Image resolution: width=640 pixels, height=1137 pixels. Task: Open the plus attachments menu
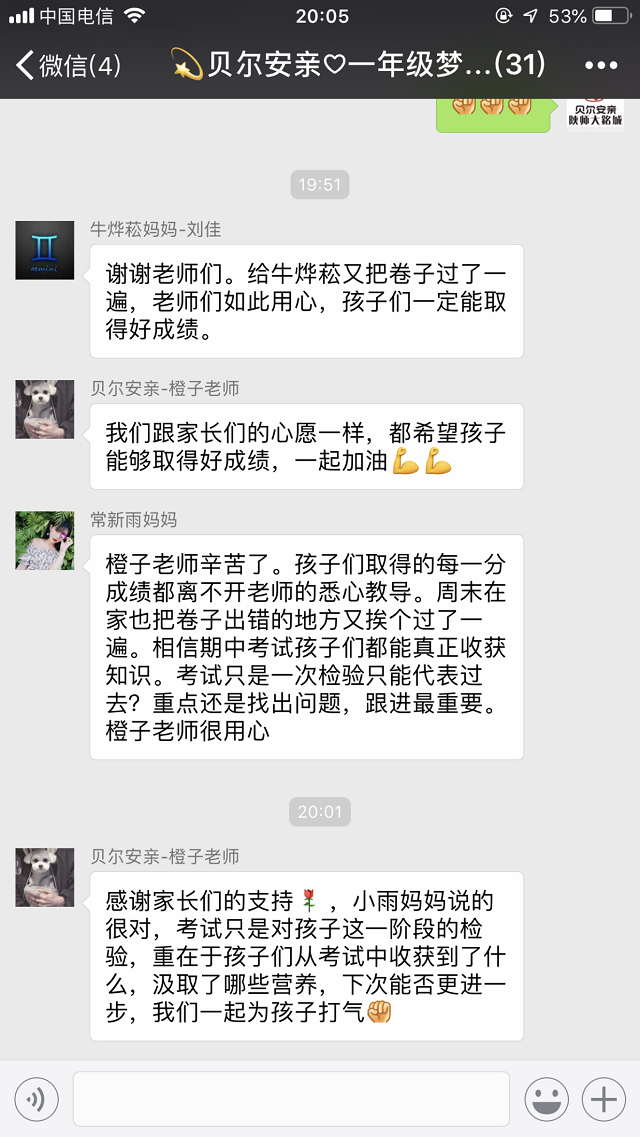[x=603, y=1100]
